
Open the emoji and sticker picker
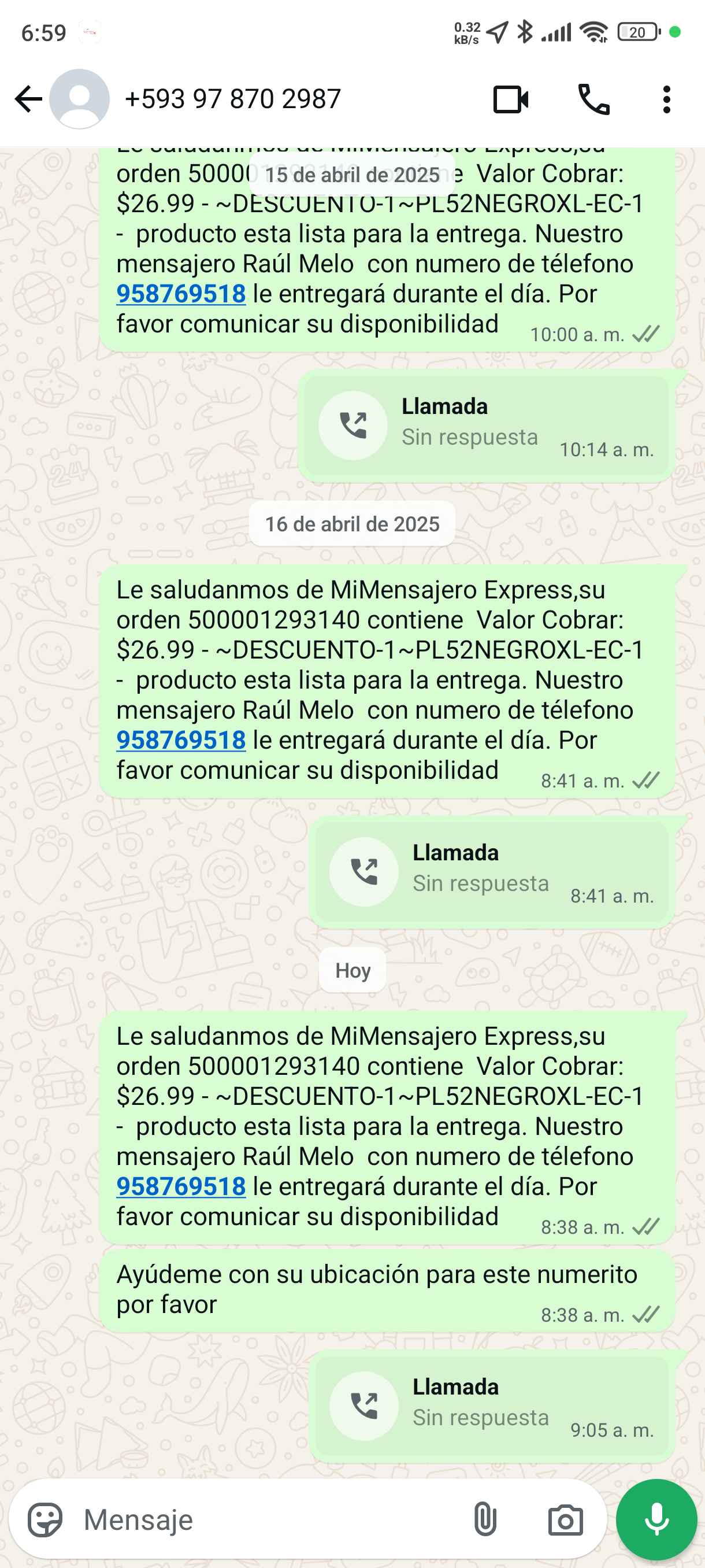coord(45,1520)
